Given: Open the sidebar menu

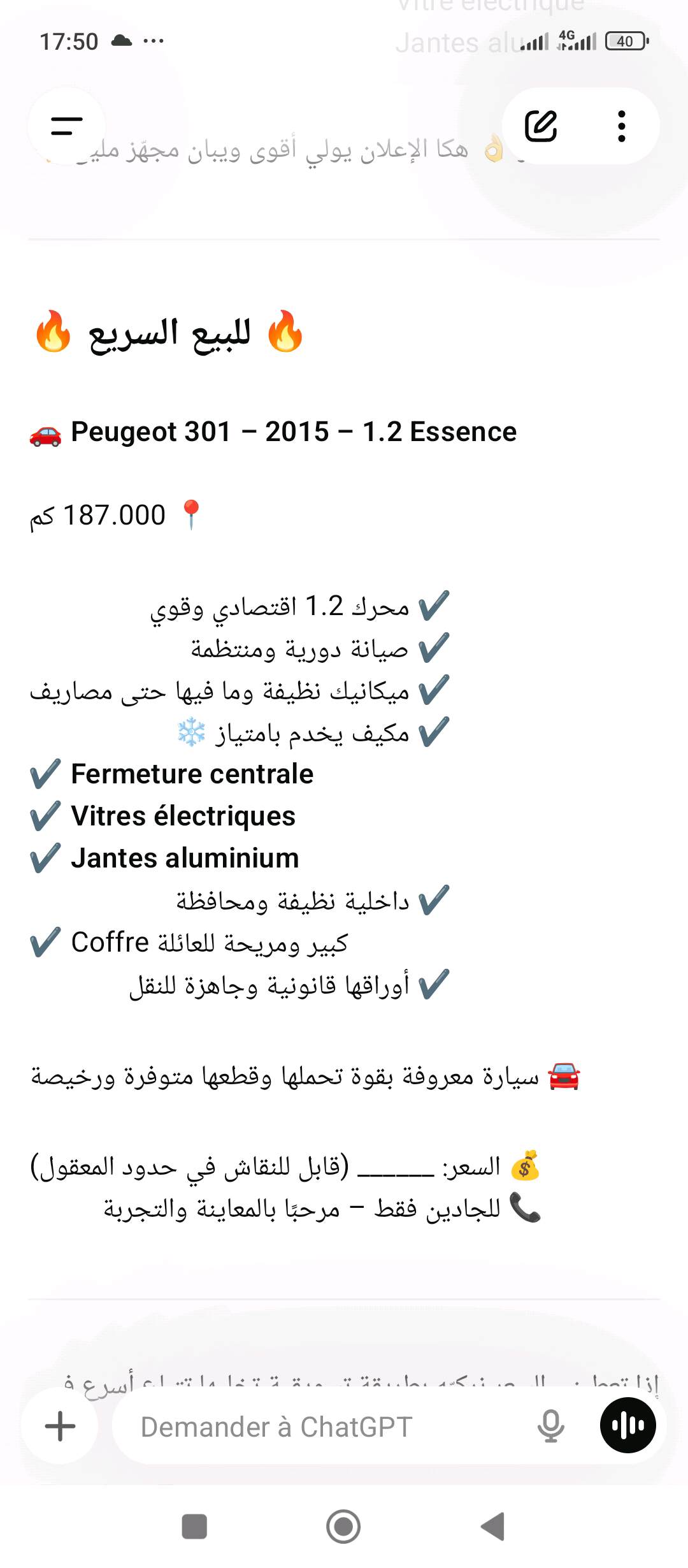Looking at the screenshot, I should pos(66,126).
